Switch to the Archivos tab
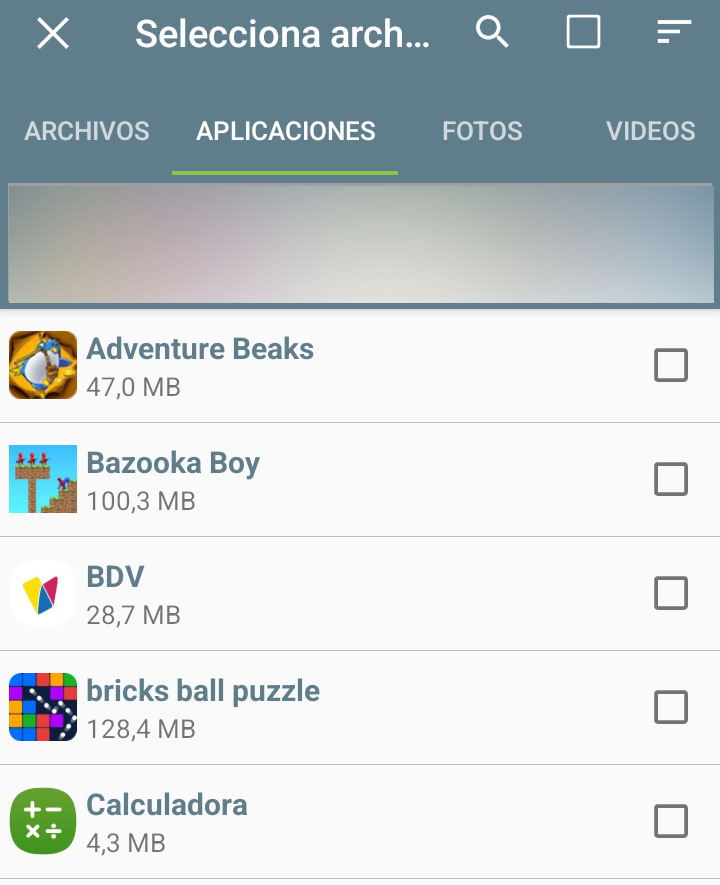This screenshot has height=885, width=720. 87,131
